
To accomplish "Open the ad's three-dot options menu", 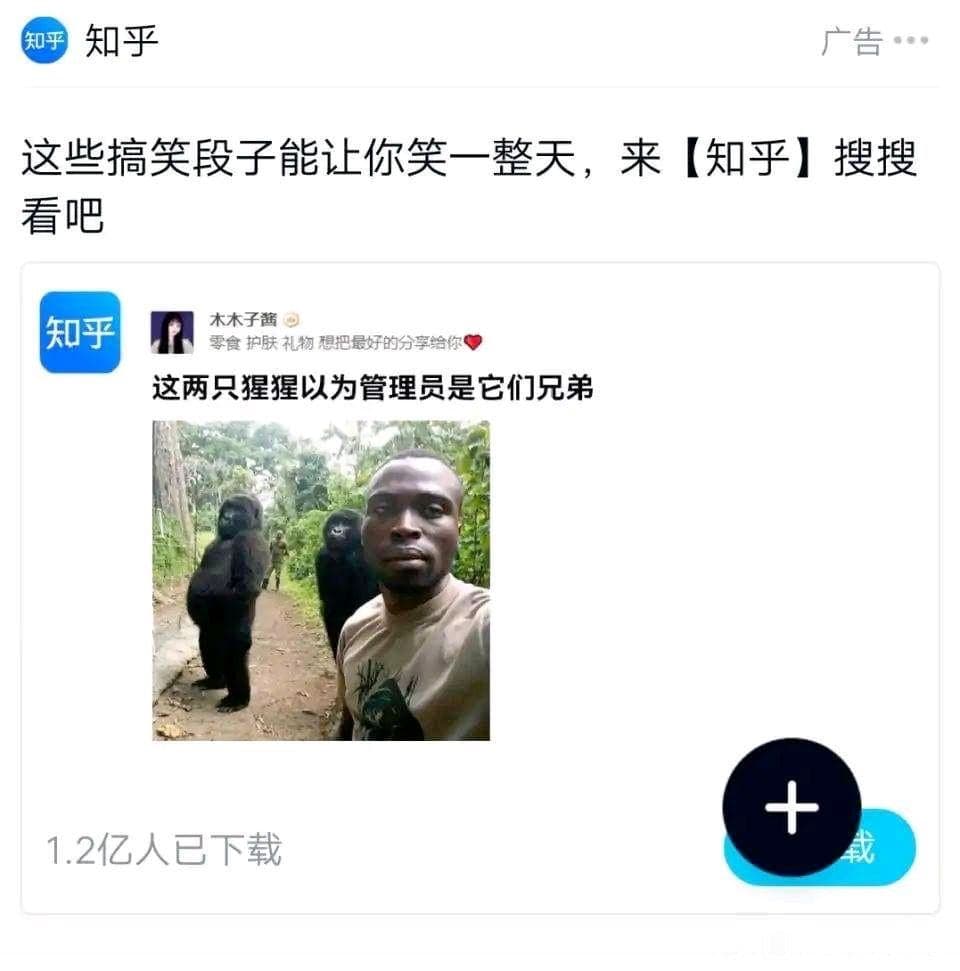I will tap(911, 42).
